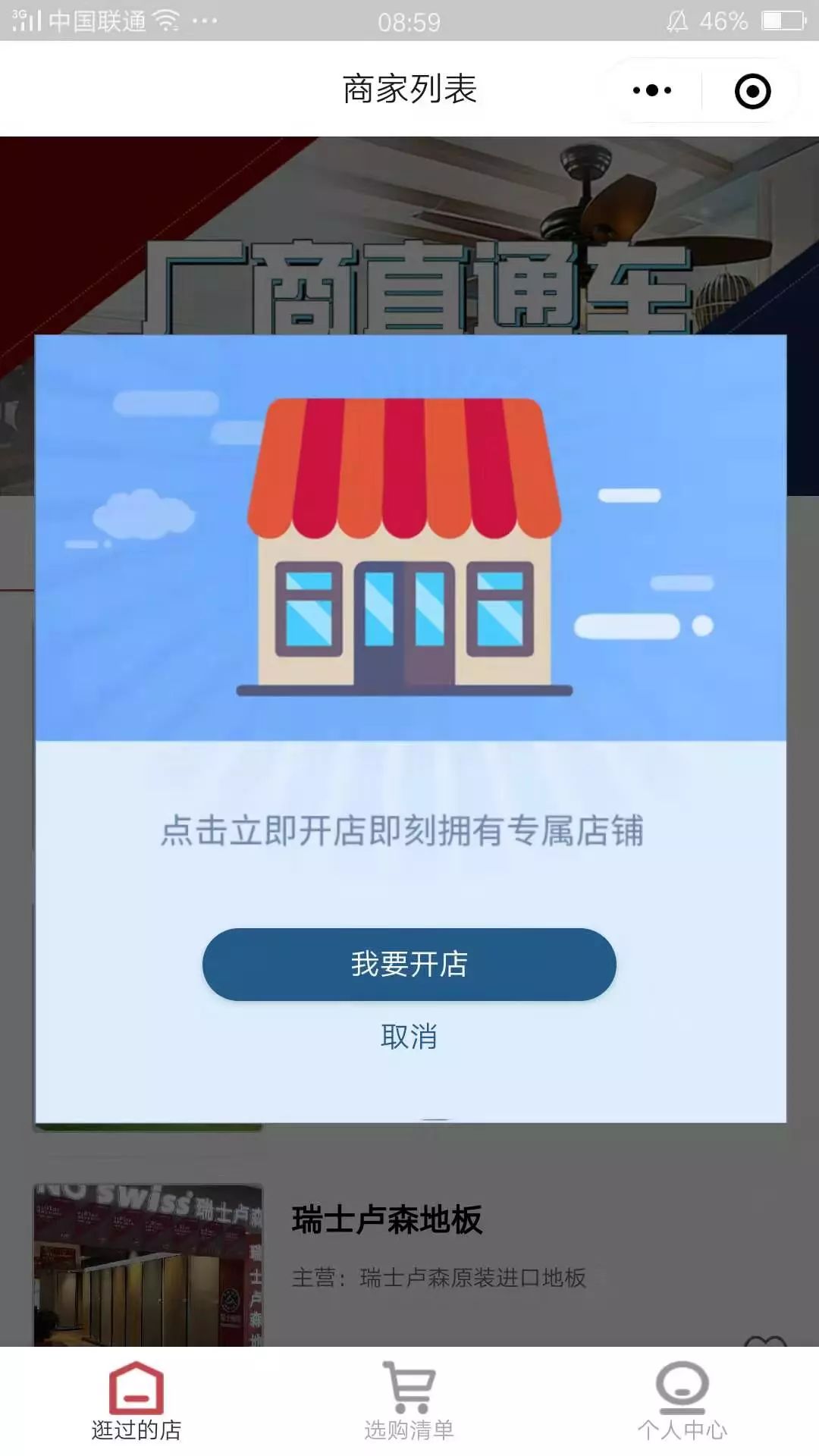Switch to the 逛过的店 tab

click(x=136, y=1401)
